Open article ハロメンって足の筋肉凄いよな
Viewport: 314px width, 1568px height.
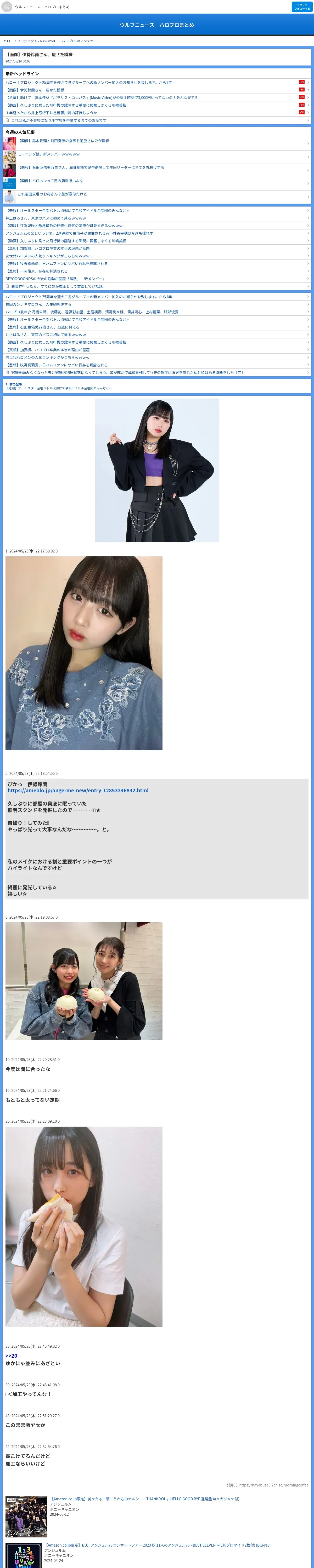[51, 181]
